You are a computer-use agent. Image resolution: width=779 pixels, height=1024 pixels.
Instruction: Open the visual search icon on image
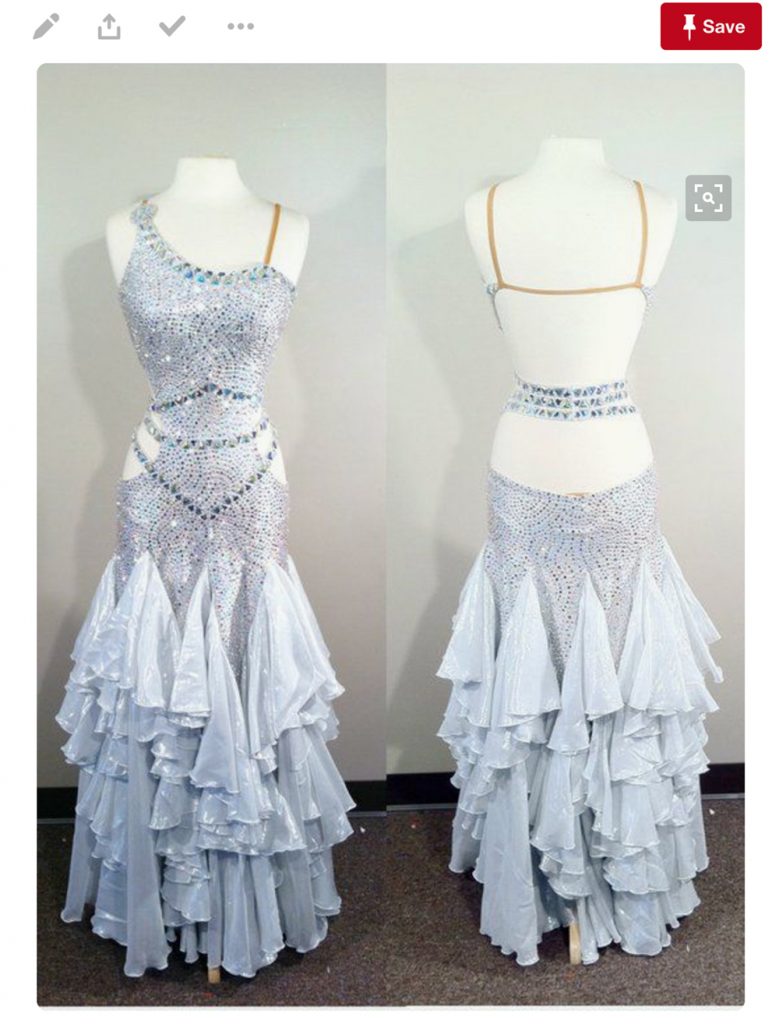[708, 198]
